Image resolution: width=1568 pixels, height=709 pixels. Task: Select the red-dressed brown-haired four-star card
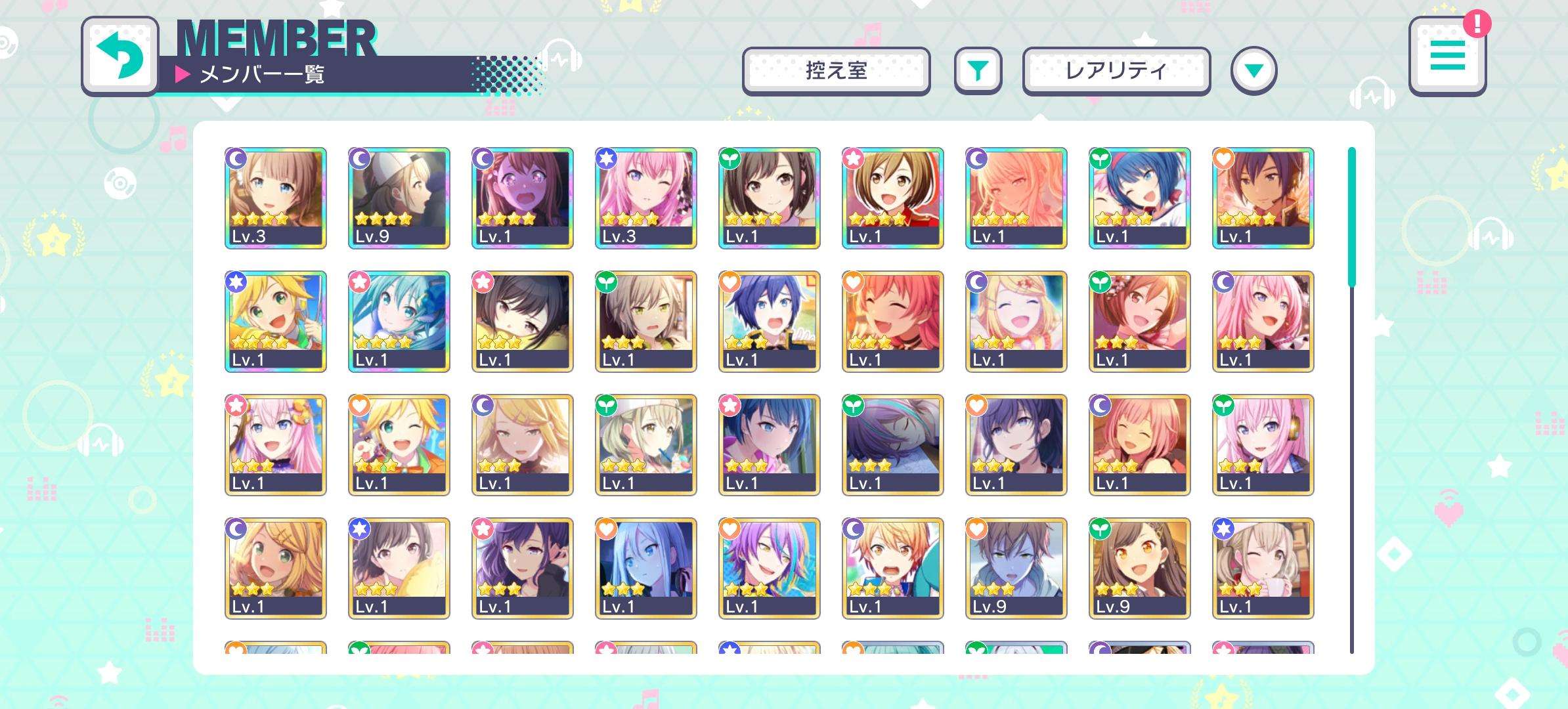pyautogui.click(x=892, y=198)
